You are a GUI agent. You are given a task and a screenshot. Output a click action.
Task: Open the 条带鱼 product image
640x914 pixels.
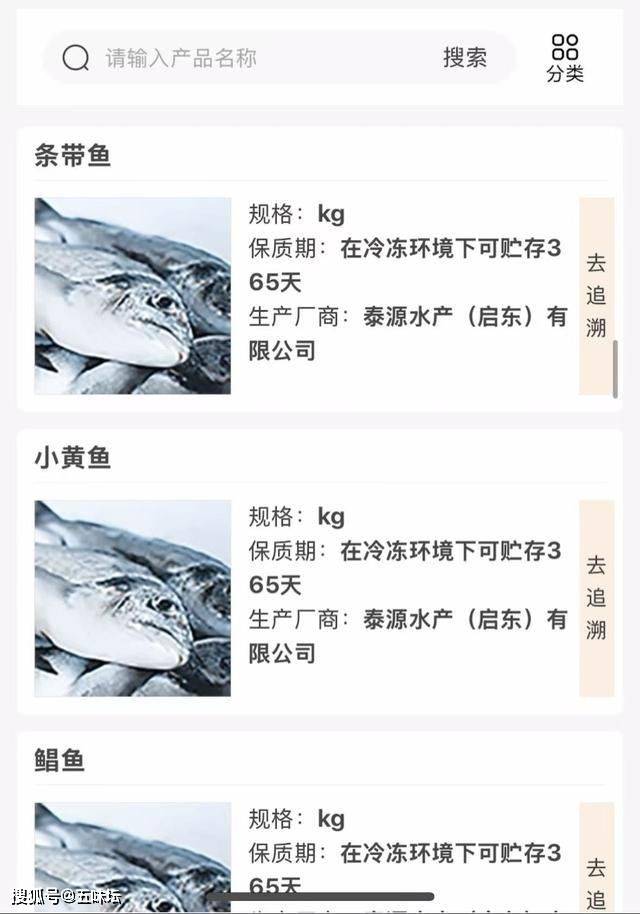point(133,296)
